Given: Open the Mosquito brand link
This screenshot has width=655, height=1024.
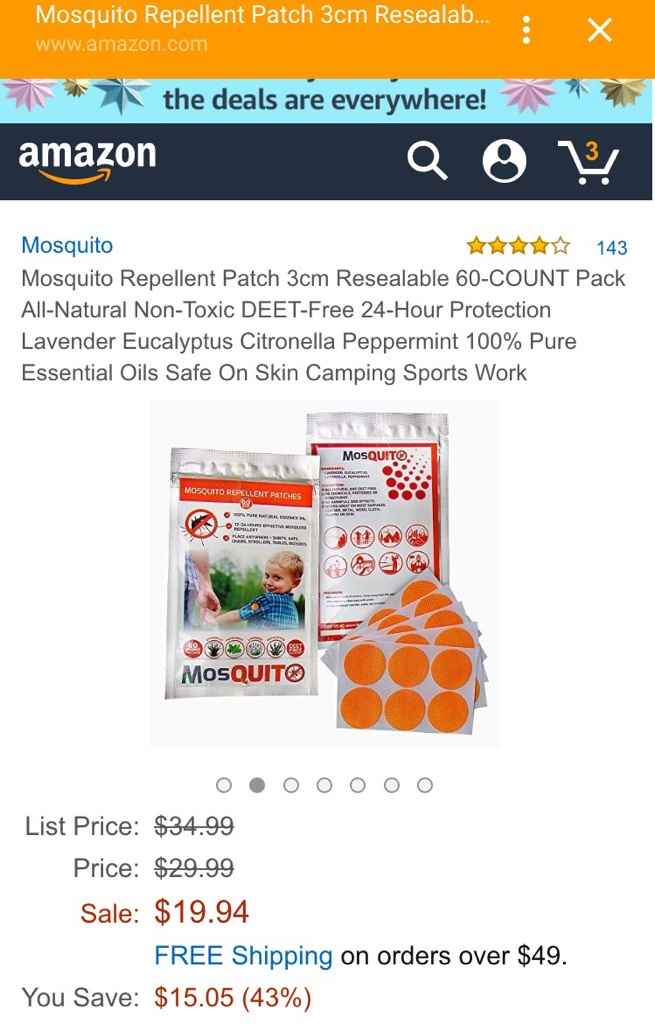Looking at the screenshot, I should coord(67,245).
